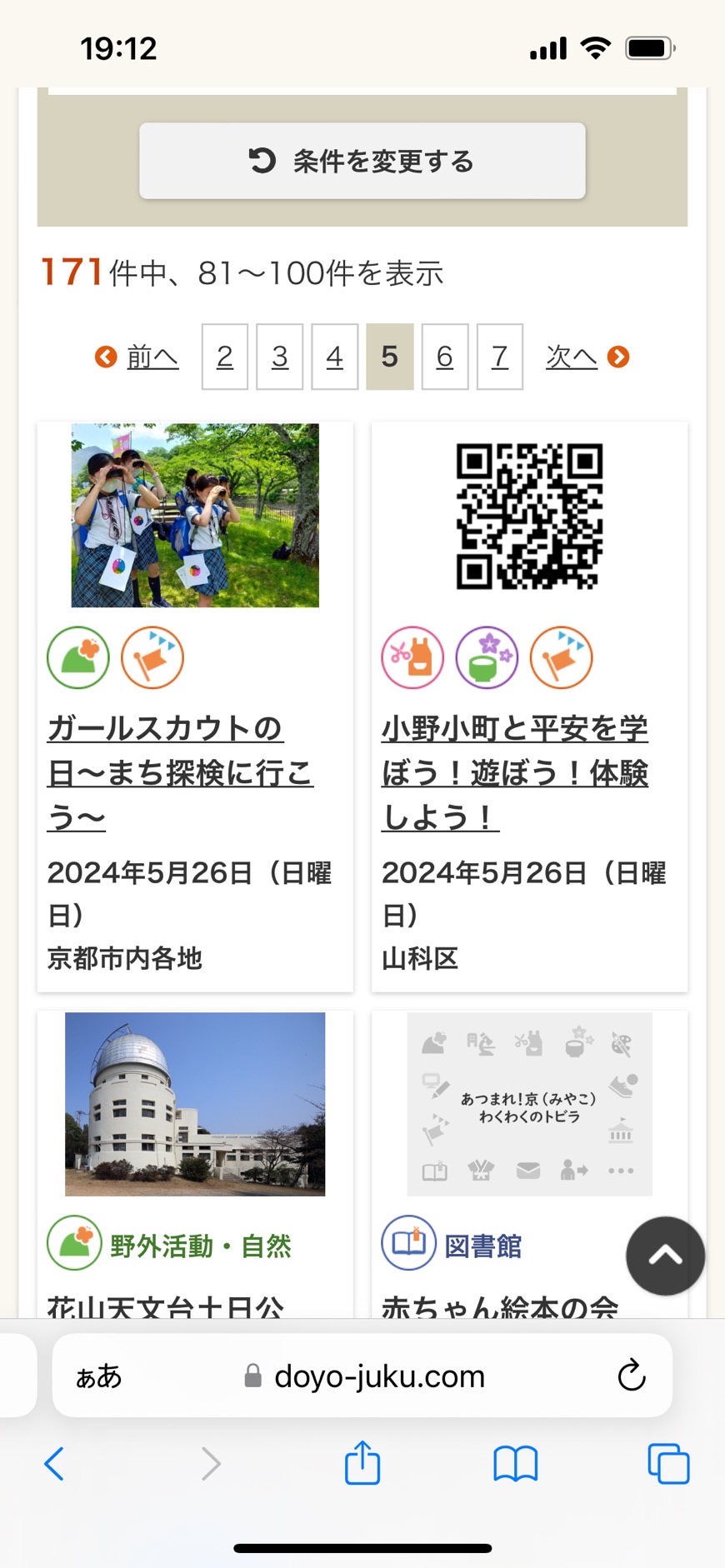Open Safari bookmarks

pos(516,1464)
